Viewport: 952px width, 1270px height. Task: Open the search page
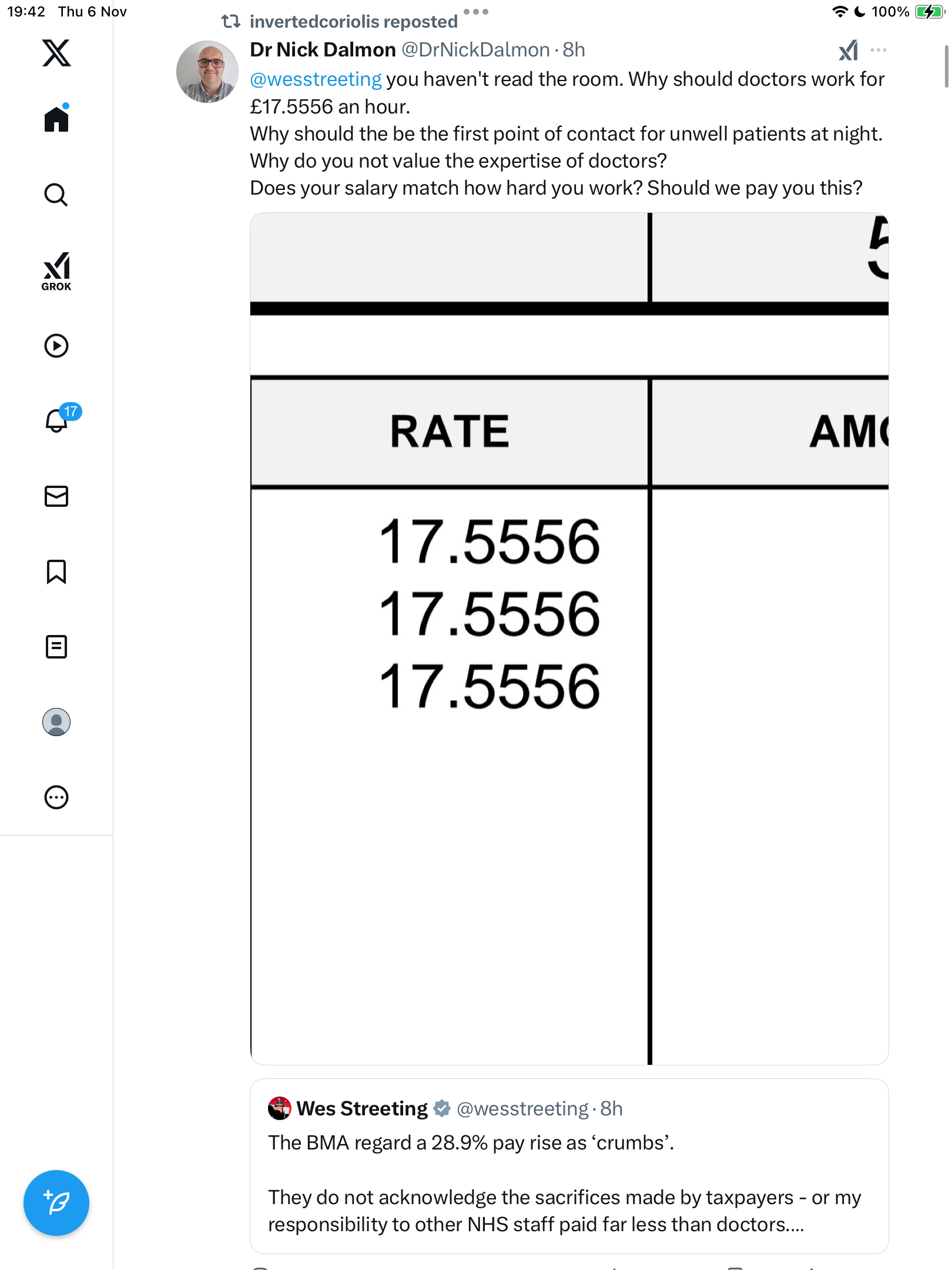(56, 195)
